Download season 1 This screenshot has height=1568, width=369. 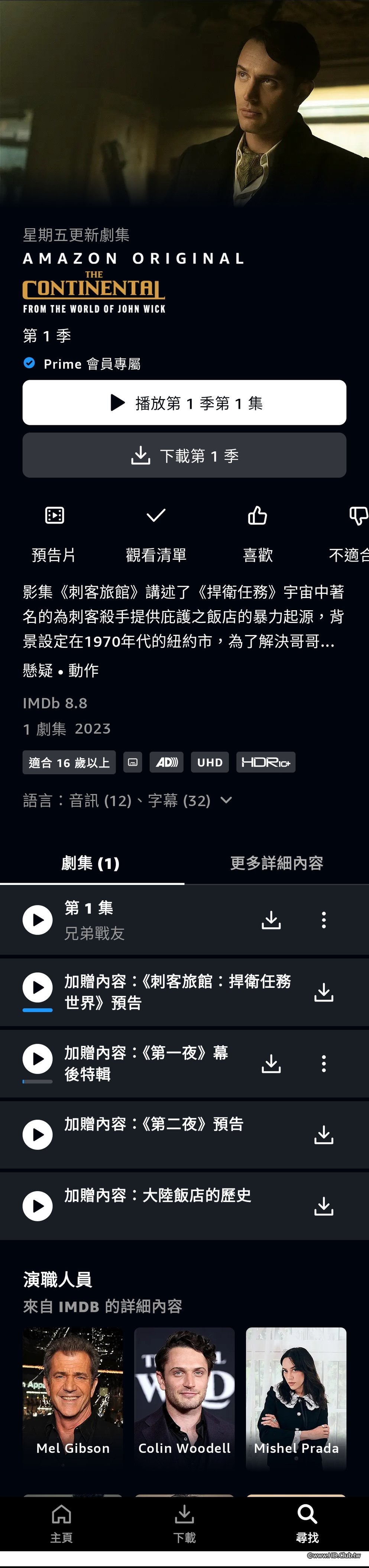point(184,455)
